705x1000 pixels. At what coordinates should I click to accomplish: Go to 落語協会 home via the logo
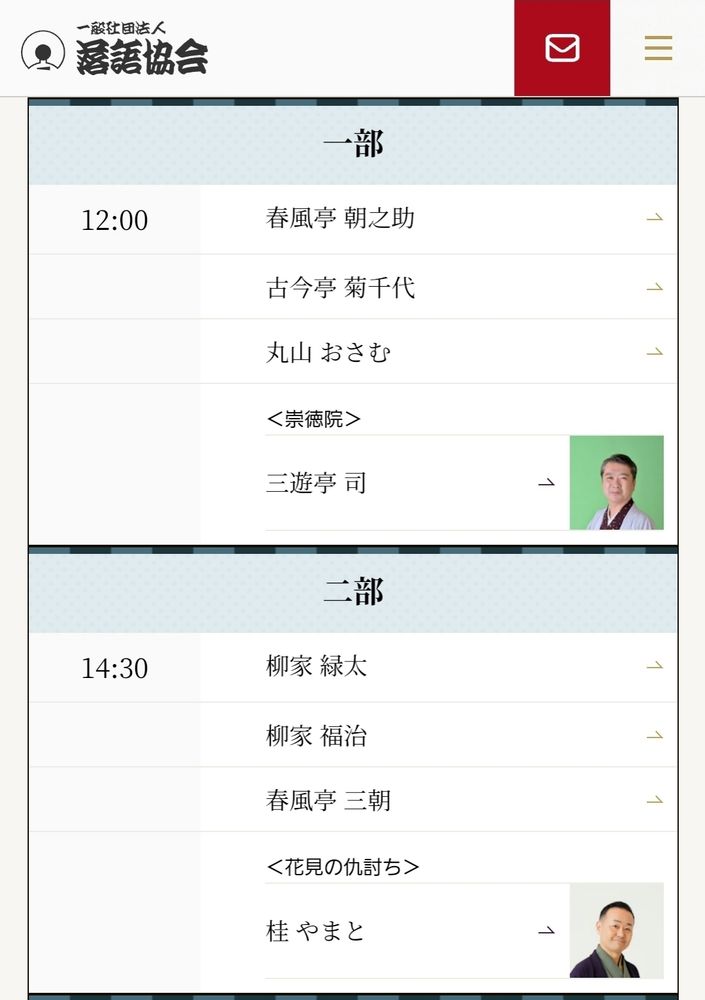[x=115, y=49]
